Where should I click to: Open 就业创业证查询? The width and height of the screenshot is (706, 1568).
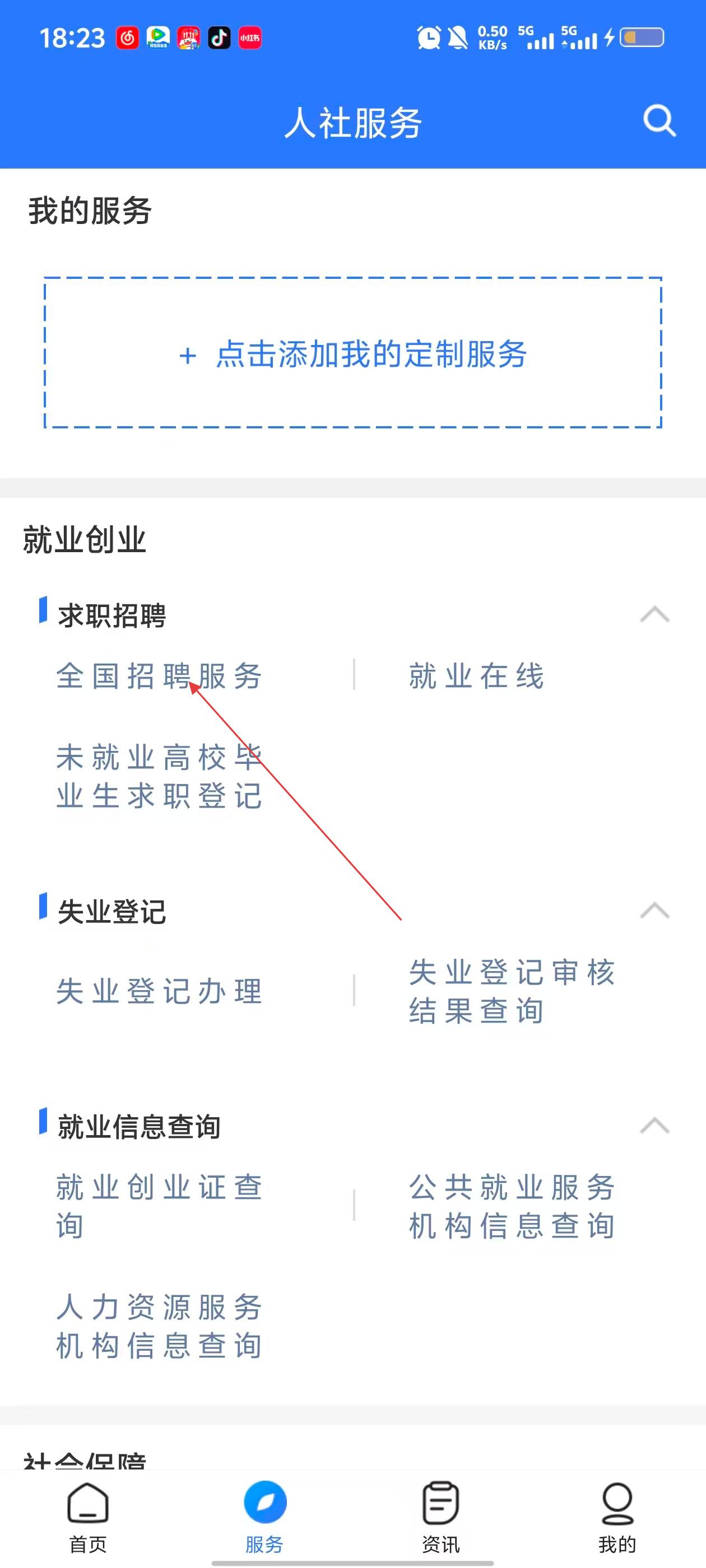coord(159,1206)
